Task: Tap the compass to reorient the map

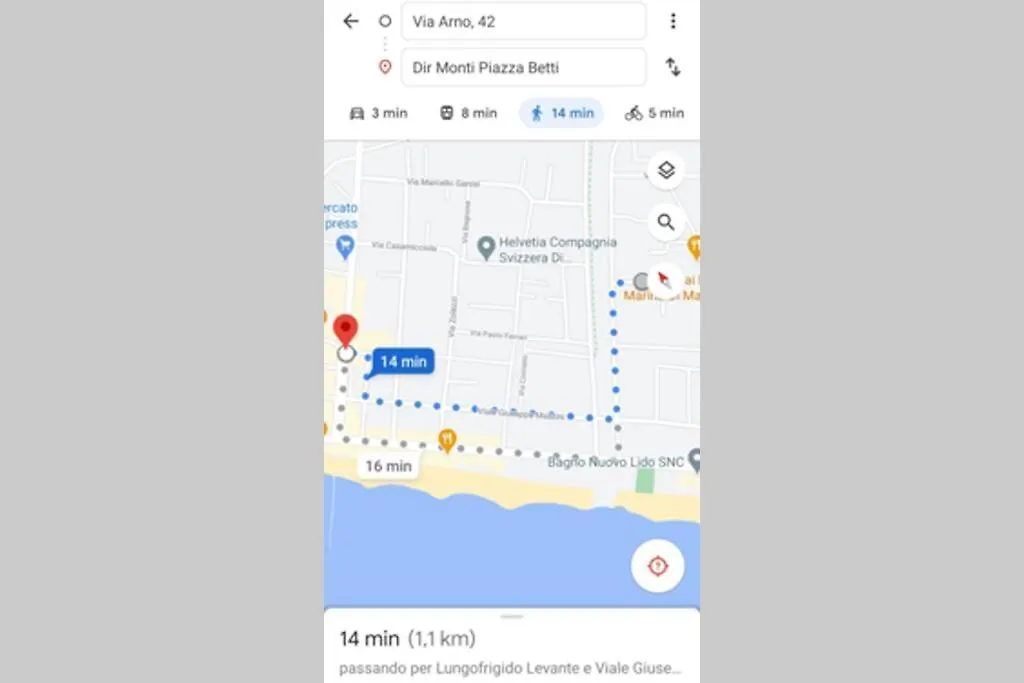Action: coord(665,281)
